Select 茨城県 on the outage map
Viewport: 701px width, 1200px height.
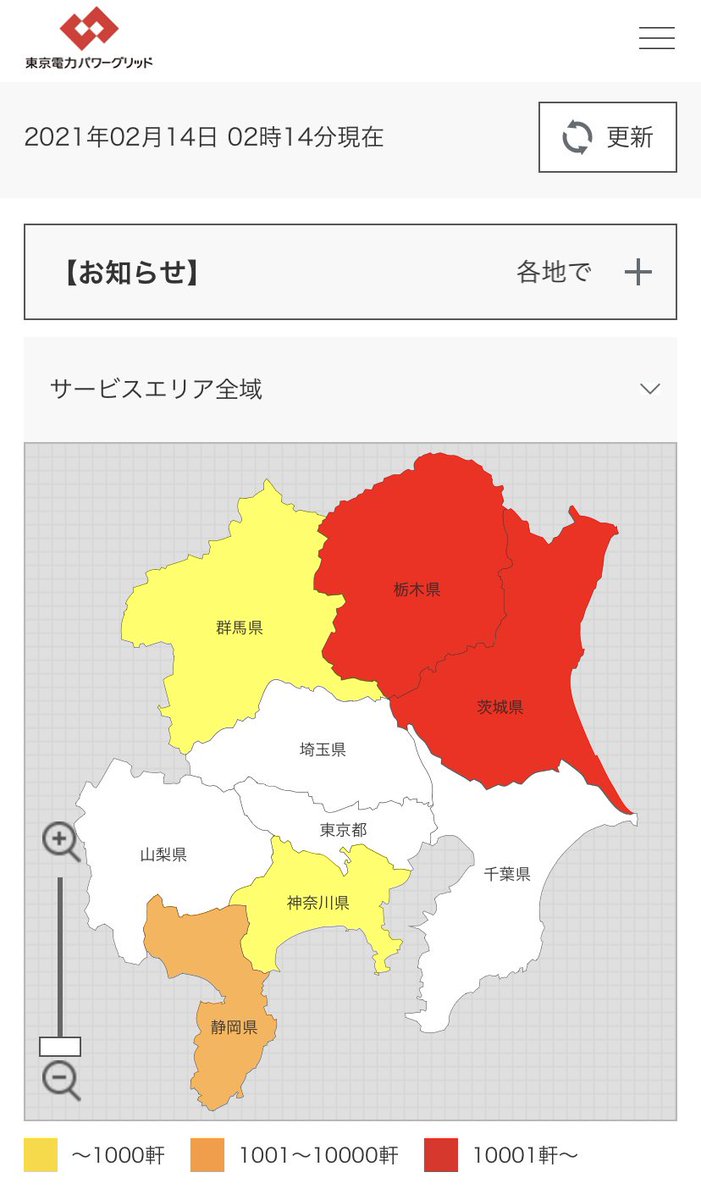coord(500,707)
